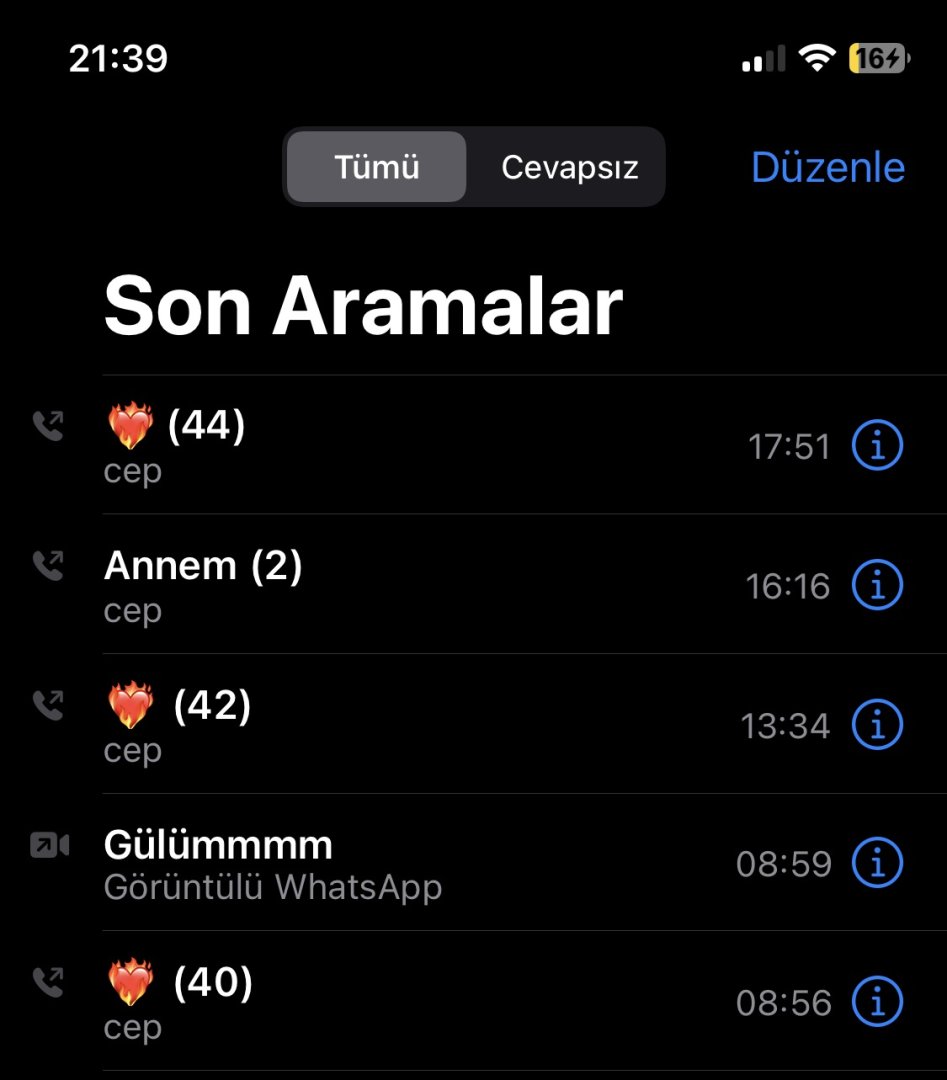Call back the heart contact from 17:51

pos(400,445)
